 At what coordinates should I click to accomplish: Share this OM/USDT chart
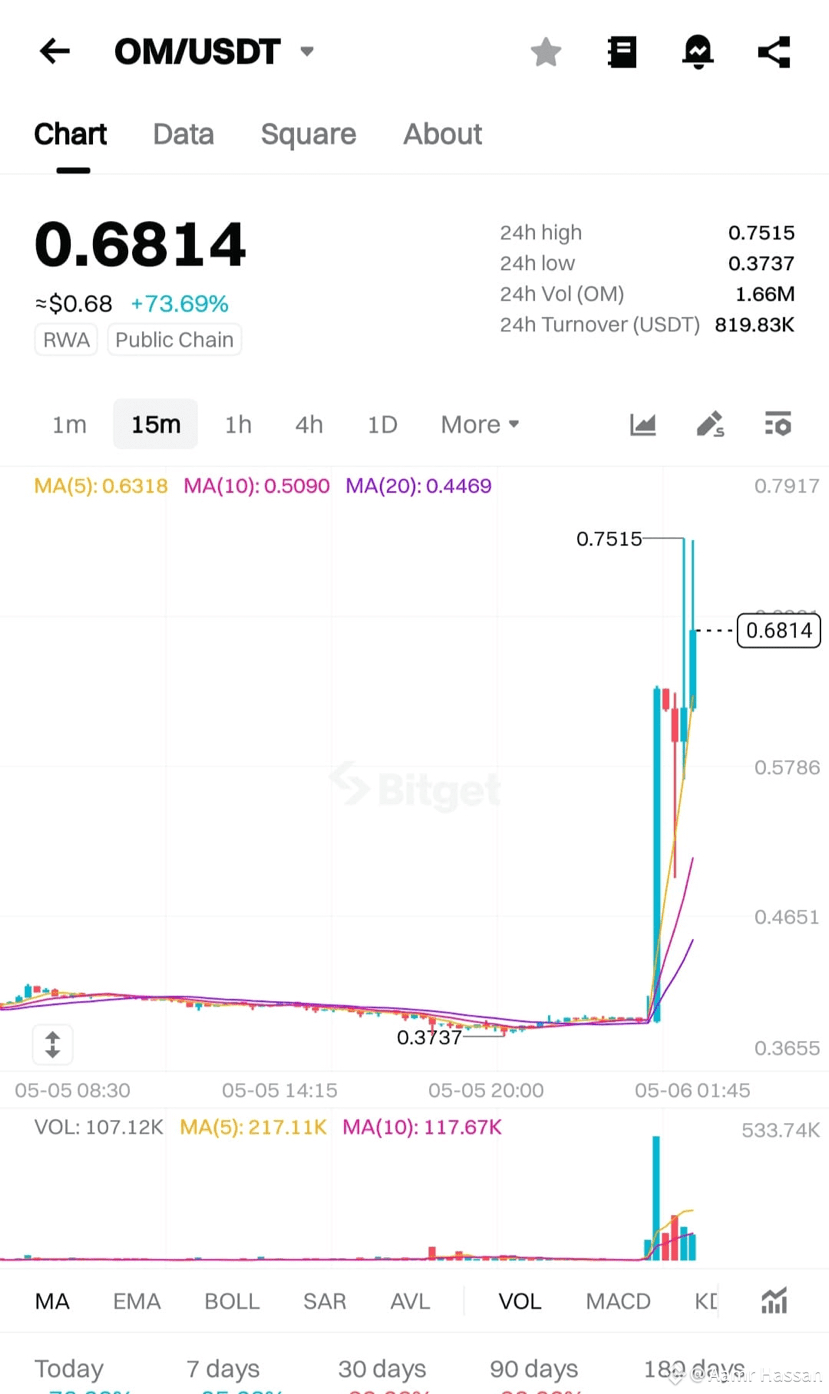click(x=774, y=52)
